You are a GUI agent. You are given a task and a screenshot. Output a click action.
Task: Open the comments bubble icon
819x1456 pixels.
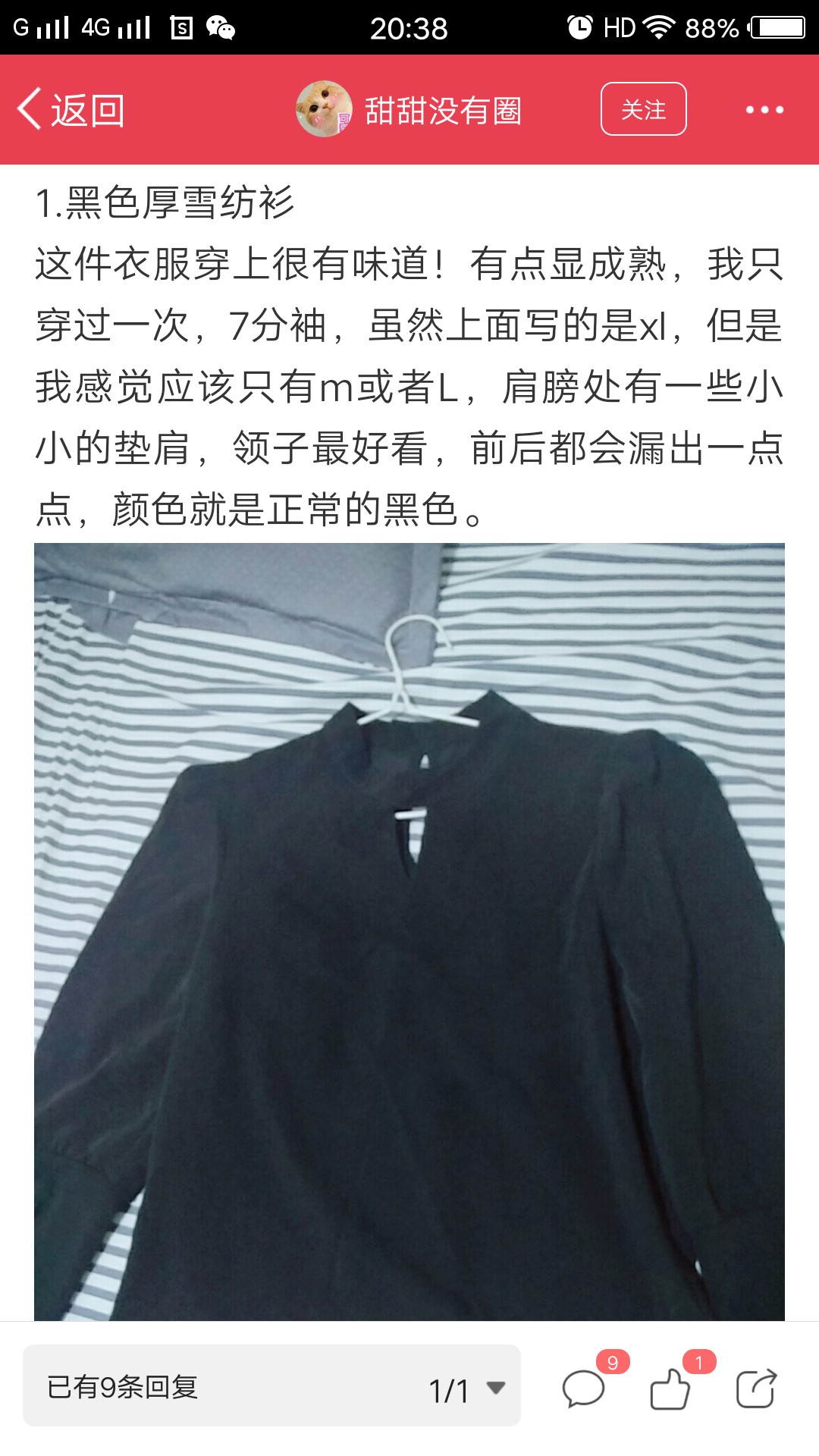click(x=583, y=1389)
